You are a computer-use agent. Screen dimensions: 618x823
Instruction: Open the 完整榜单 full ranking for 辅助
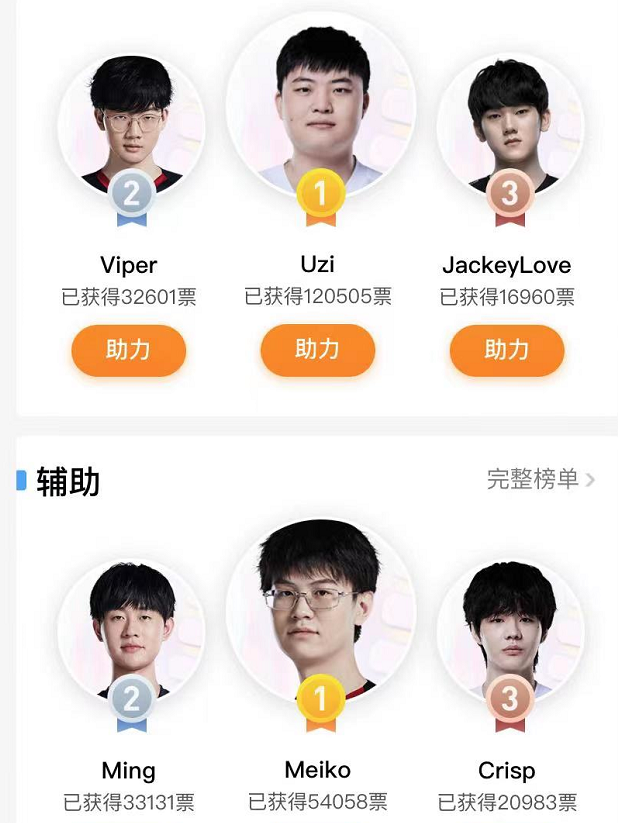coord(540,480)
